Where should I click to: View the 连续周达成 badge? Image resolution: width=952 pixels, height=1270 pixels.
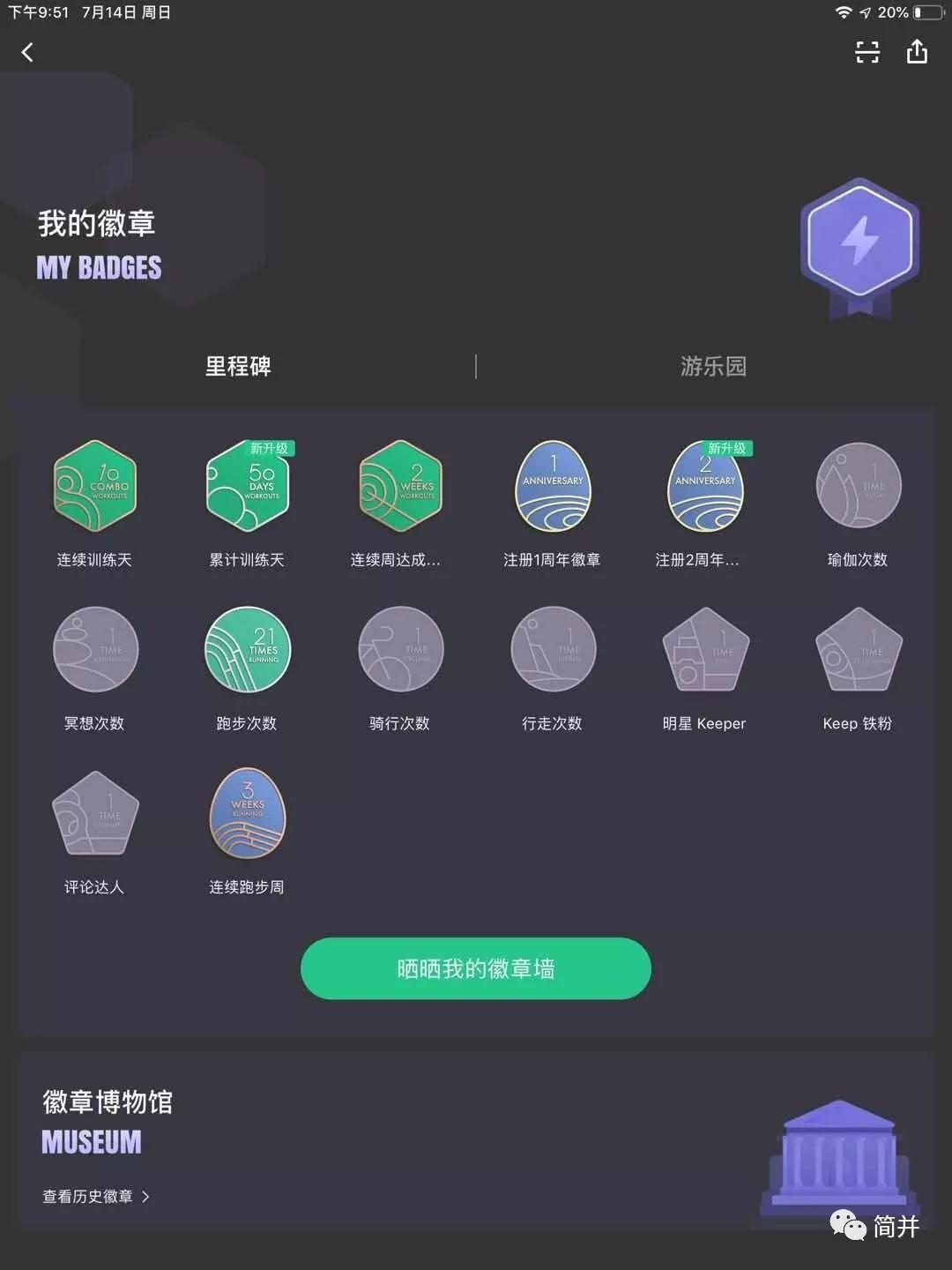point(400,487)
